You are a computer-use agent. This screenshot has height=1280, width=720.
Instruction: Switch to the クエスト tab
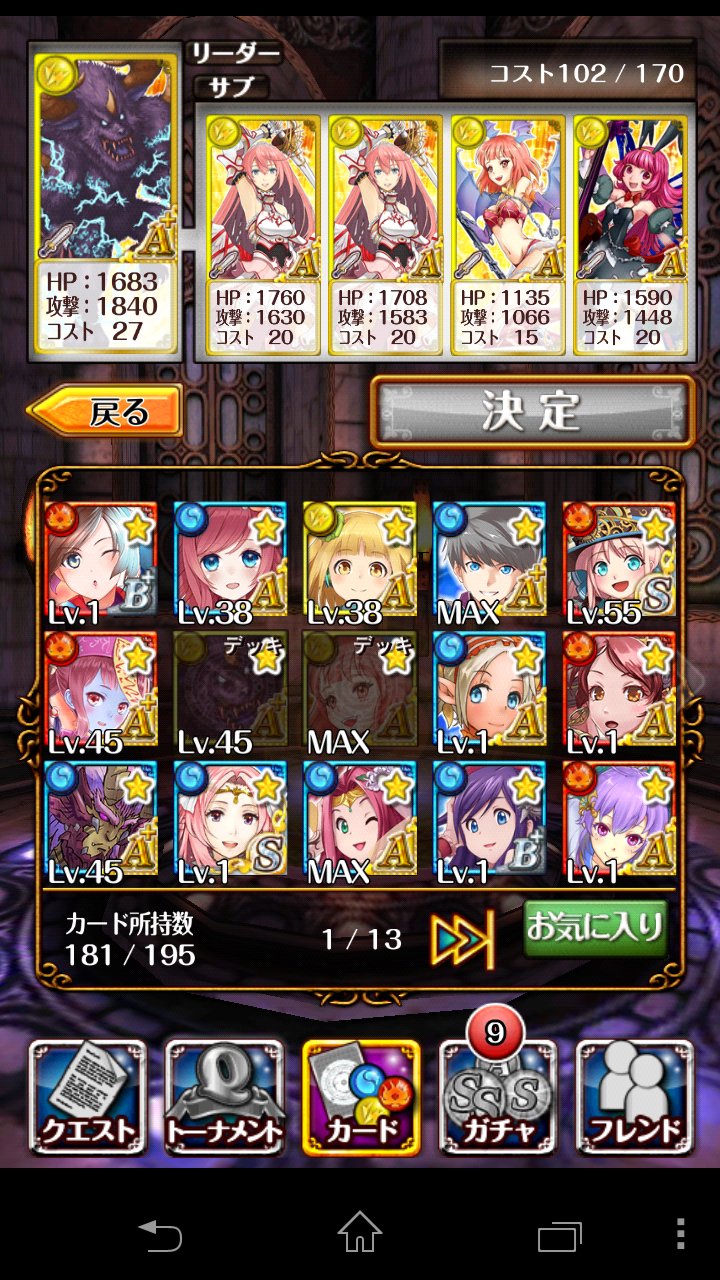tap(87, 1097)
